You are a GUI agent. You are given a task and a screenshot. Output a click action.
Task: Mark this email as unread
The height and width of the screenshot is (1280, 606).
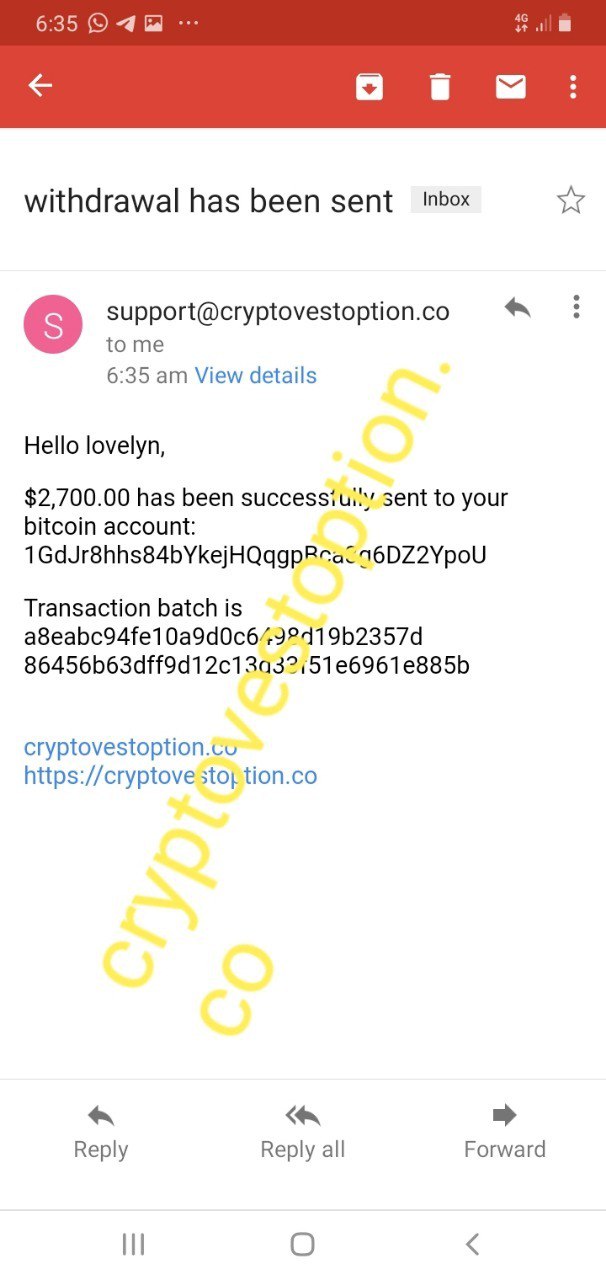[x=510, y=87]
